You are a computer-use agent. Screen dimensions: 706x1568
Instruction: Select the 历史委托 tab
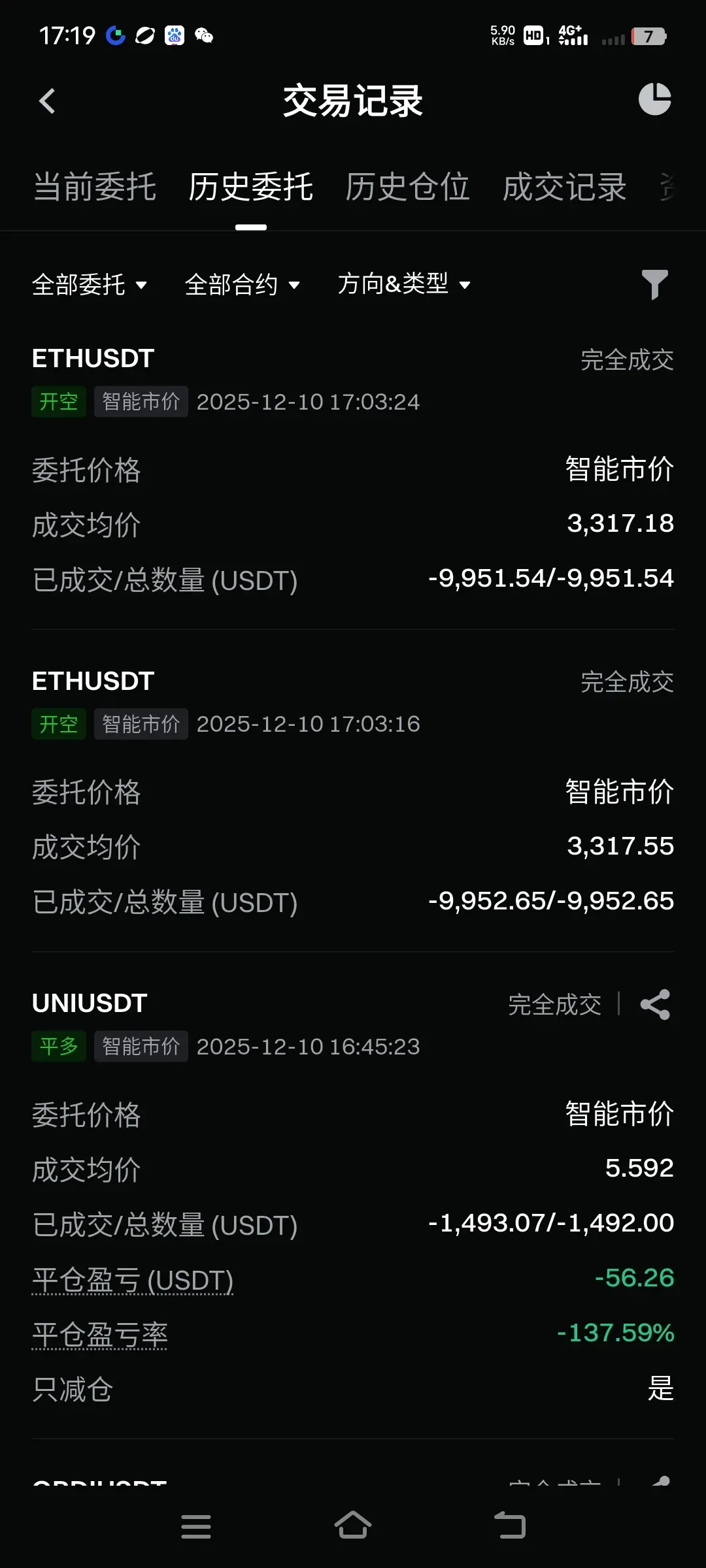[x=250, y=188]
